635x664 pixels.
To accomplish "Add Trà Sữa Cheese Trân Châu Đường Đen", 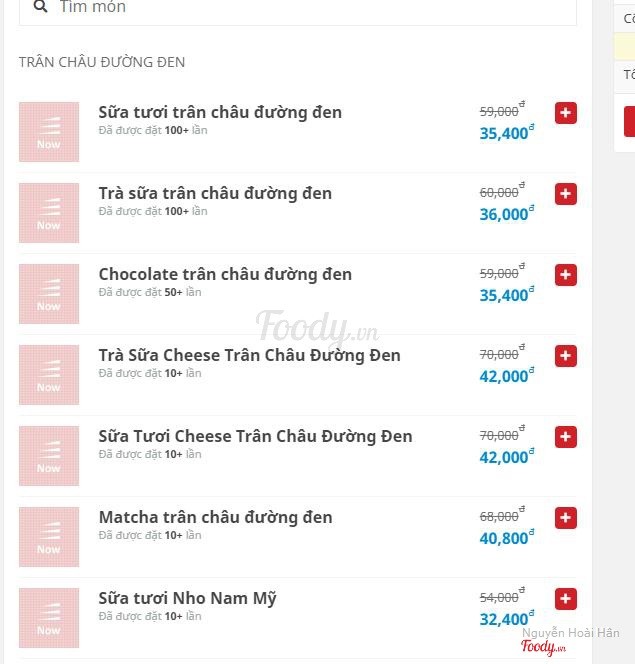I will [x=566, y=356].
